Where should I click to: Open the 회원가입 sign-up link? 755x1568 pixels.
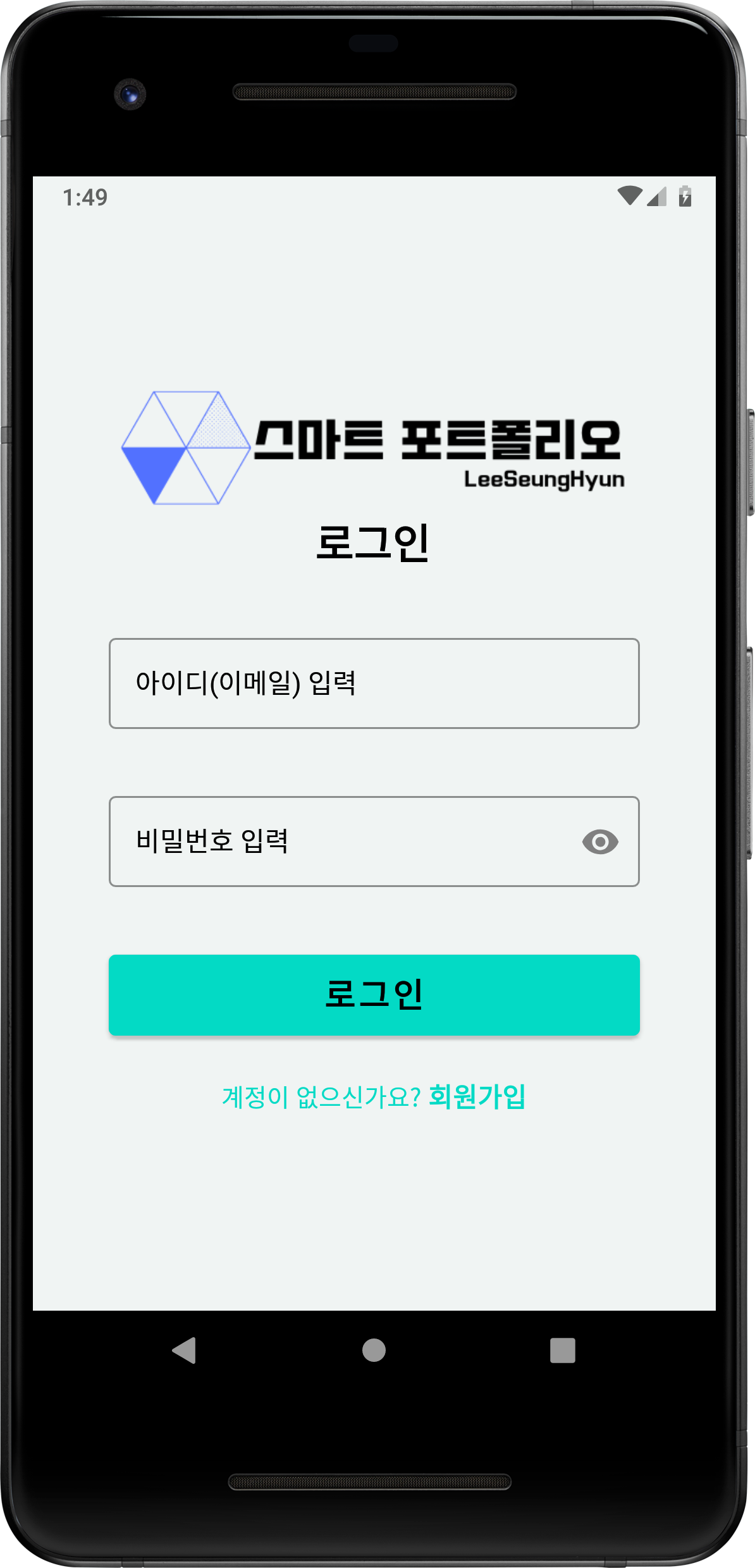(477, 1096)
